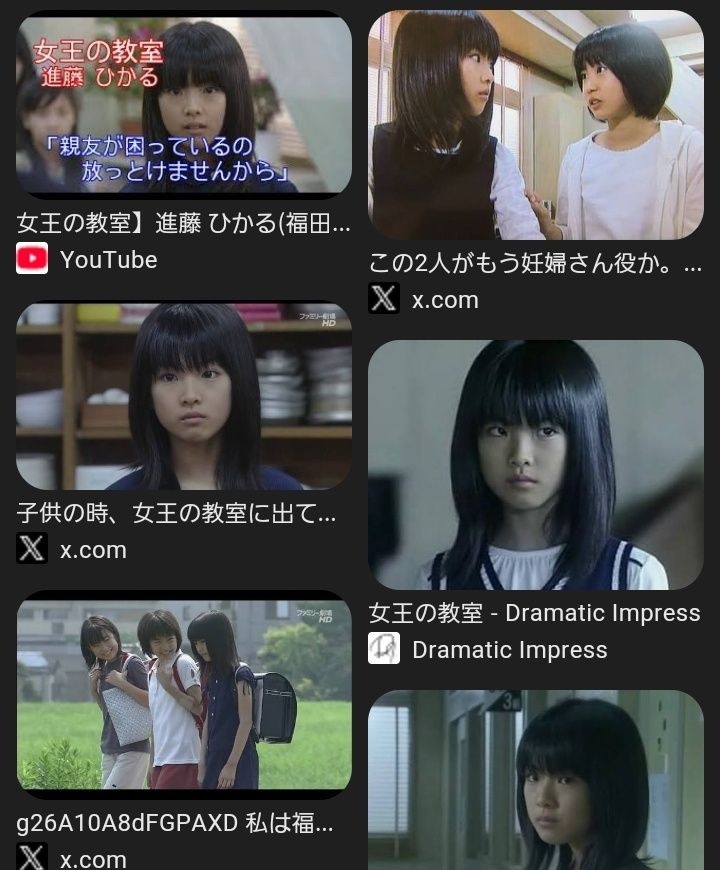Open the Dramatic Impress image result
720x870 pixels.
536,465
